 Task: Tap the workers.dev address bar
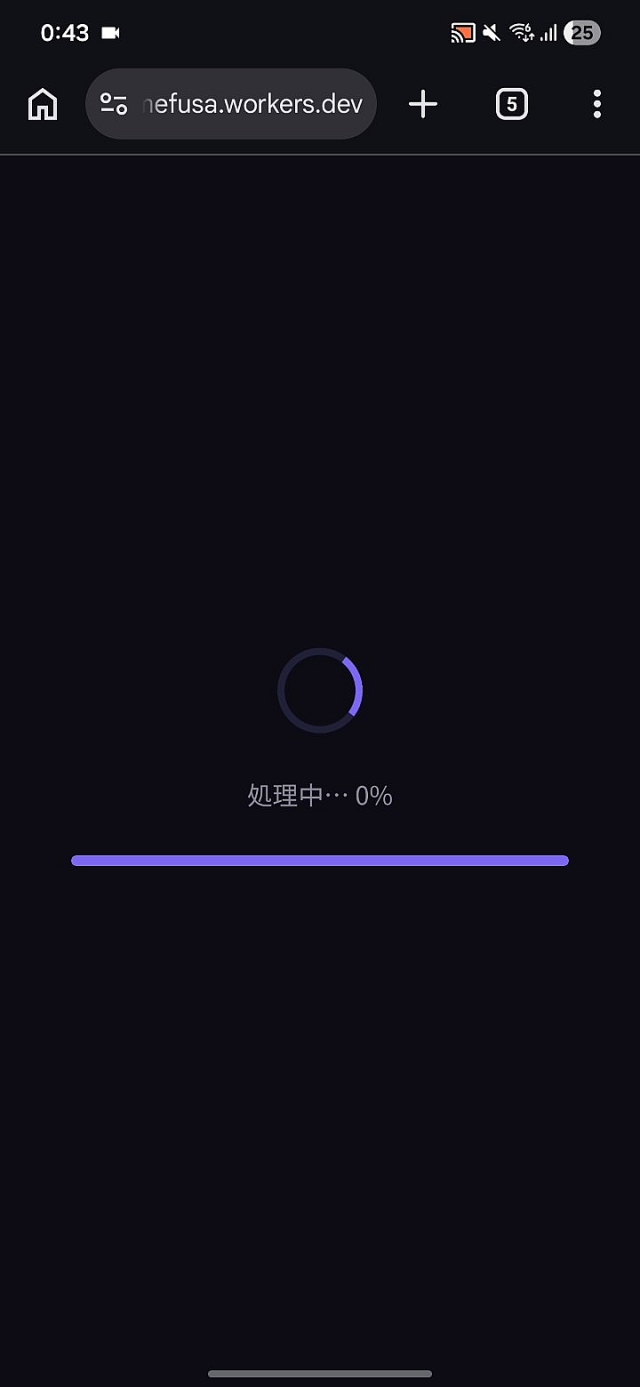[252, 104]
